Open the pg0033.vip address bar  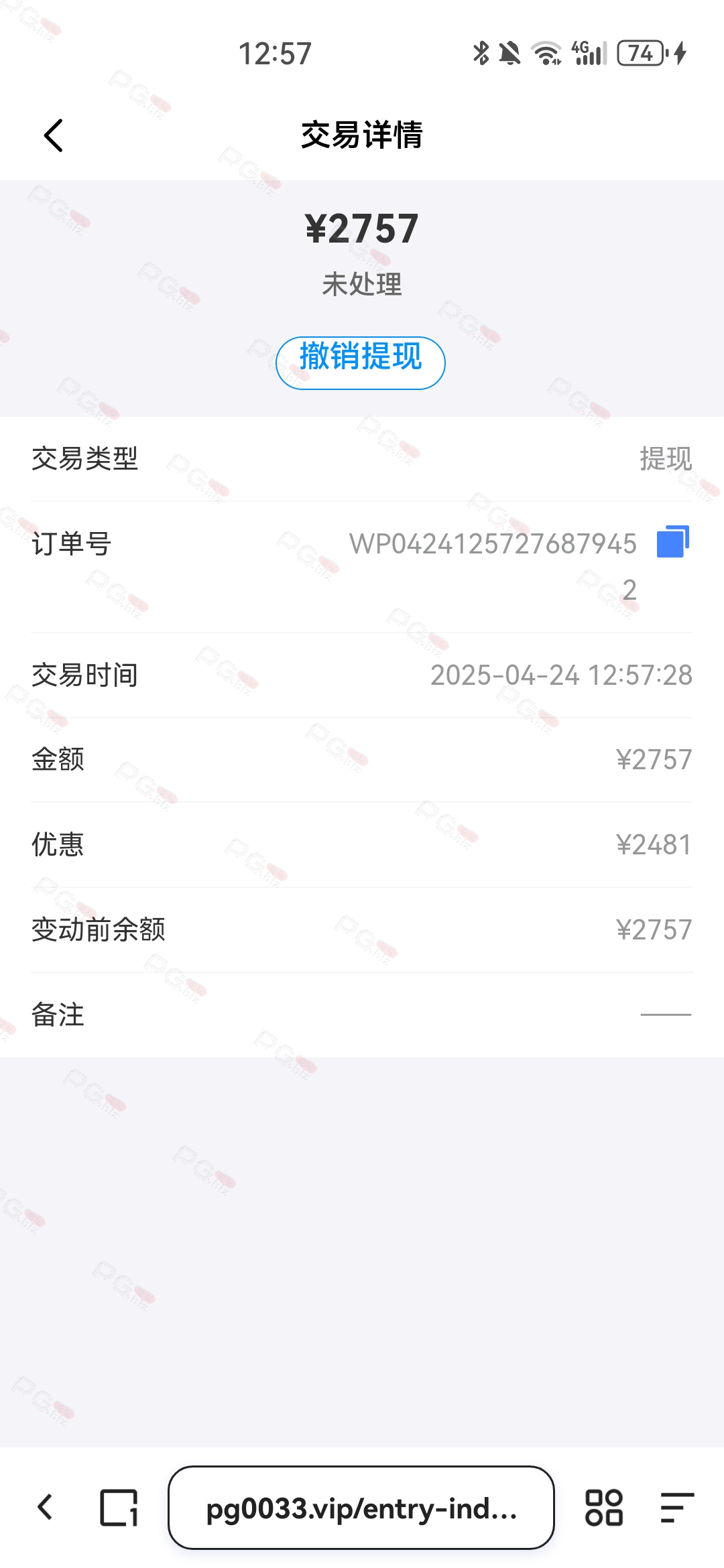tap(361, 1508)
